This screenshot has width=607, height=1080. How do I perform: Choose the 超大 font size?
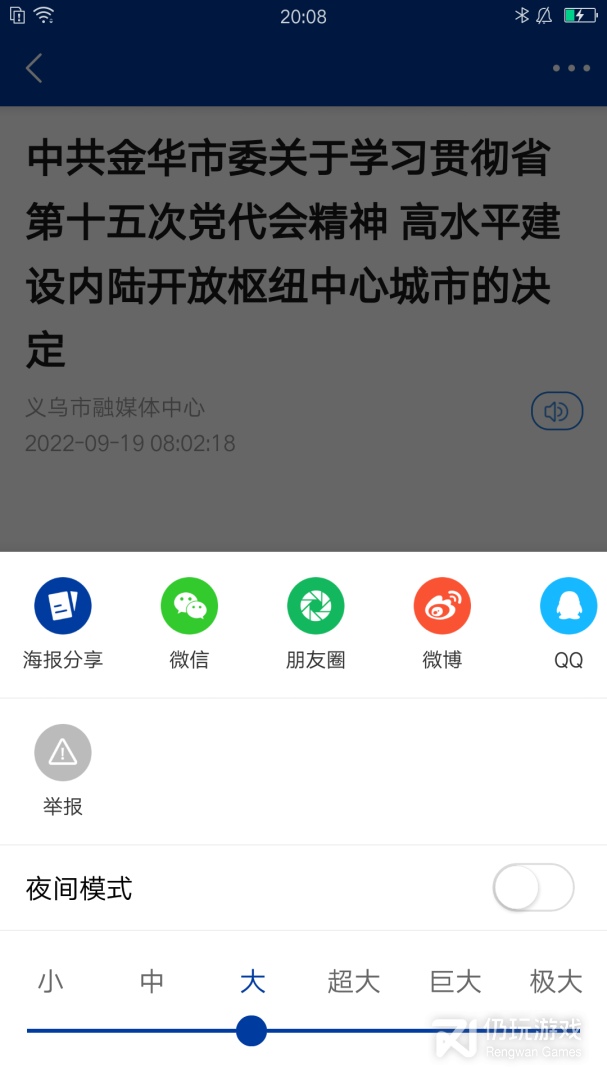353,981
